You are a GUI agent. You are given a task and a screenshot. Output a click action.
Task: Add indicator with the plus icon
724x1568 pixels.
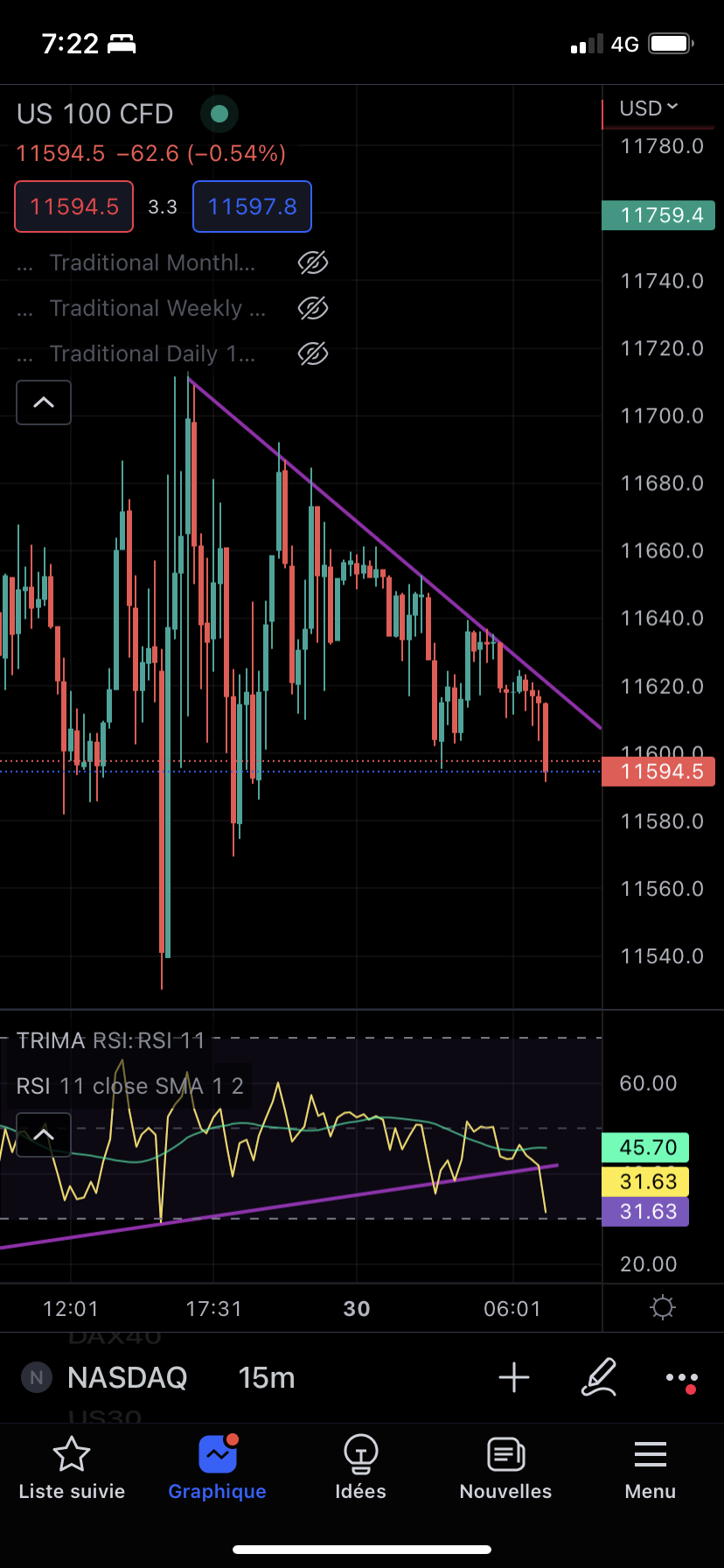pyautogui.click(x=514, y=1377)
